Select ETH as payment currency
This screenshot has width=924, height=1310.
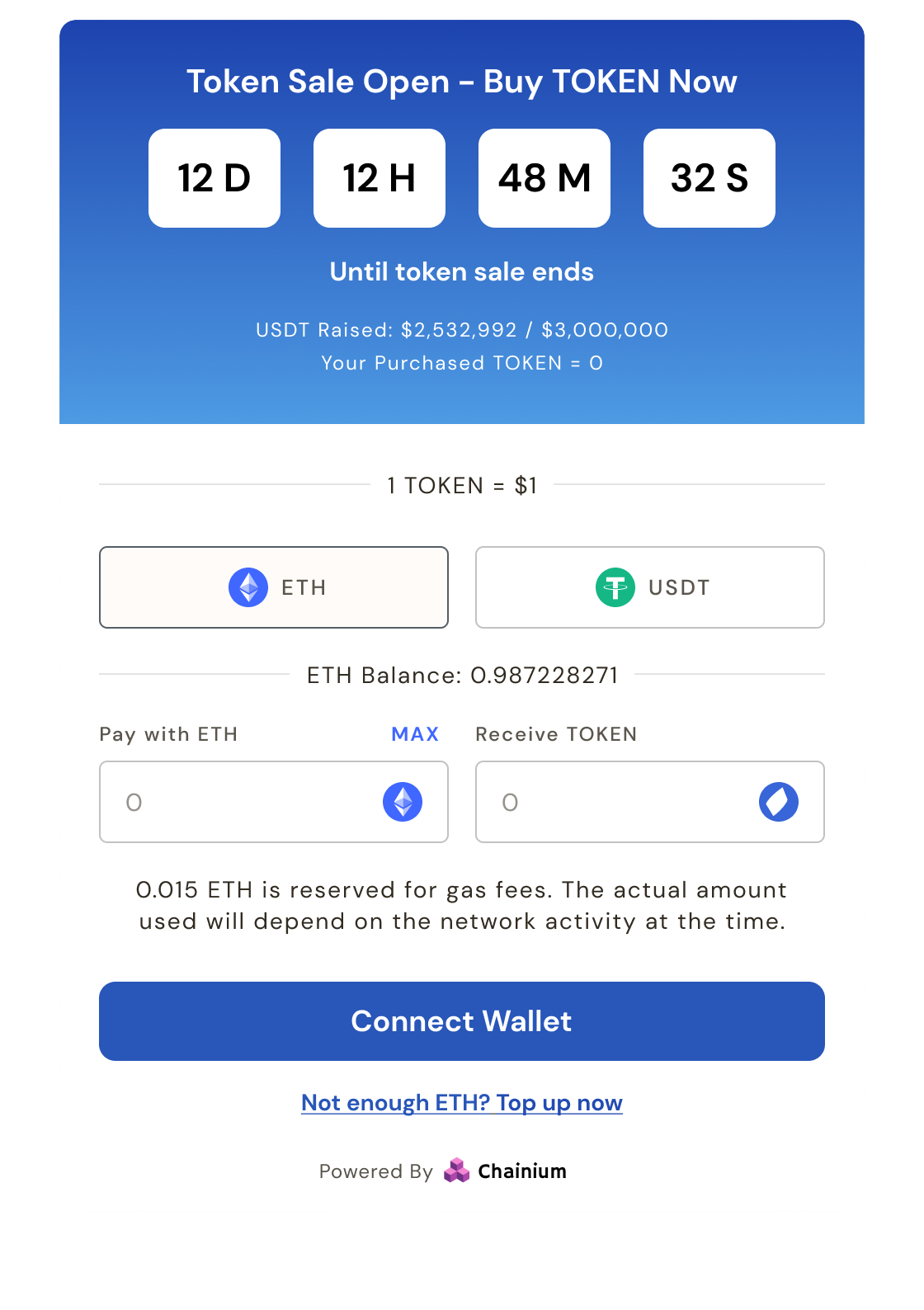[x=274, y=587]
